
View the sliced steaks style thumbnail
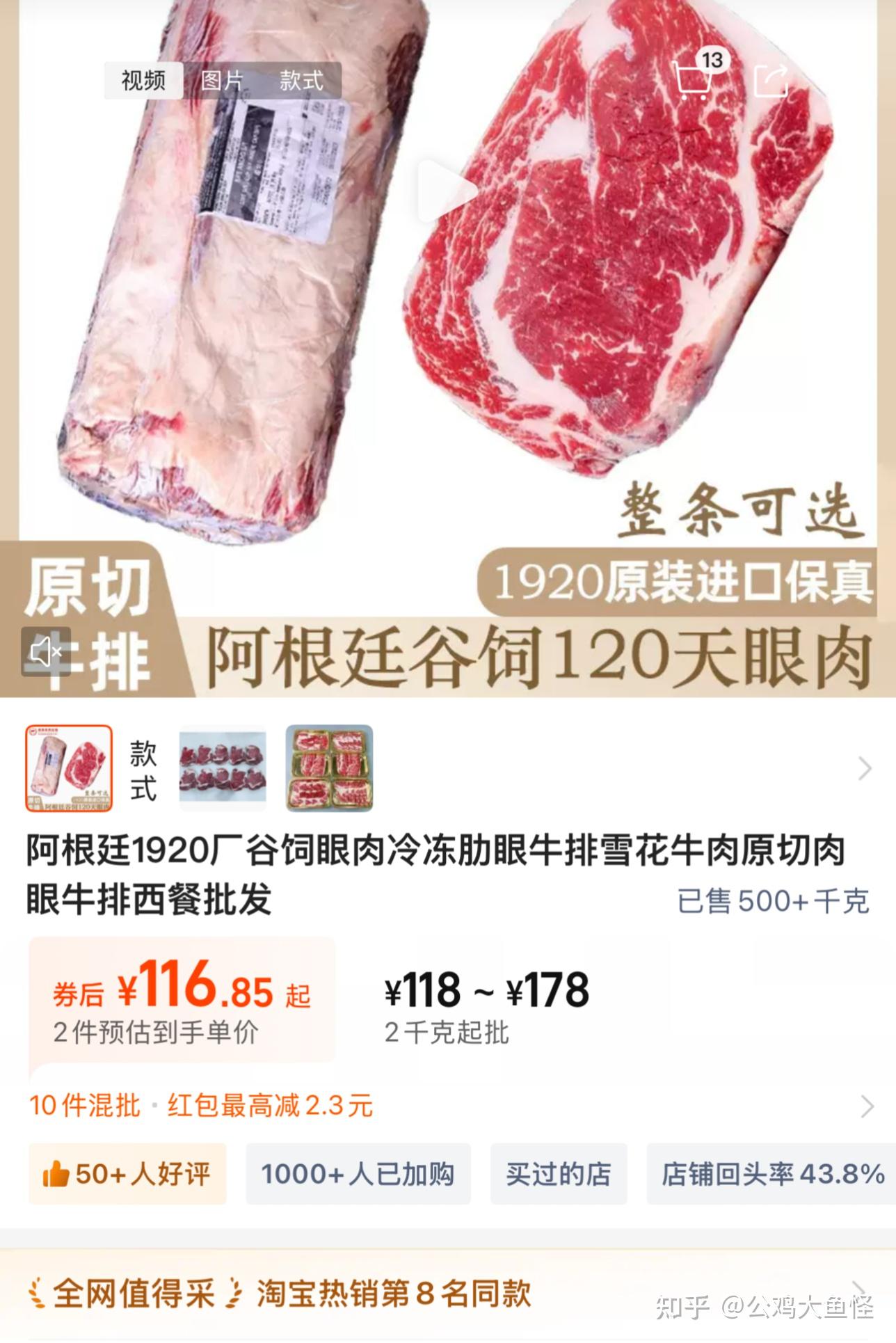tap(223, 768)
